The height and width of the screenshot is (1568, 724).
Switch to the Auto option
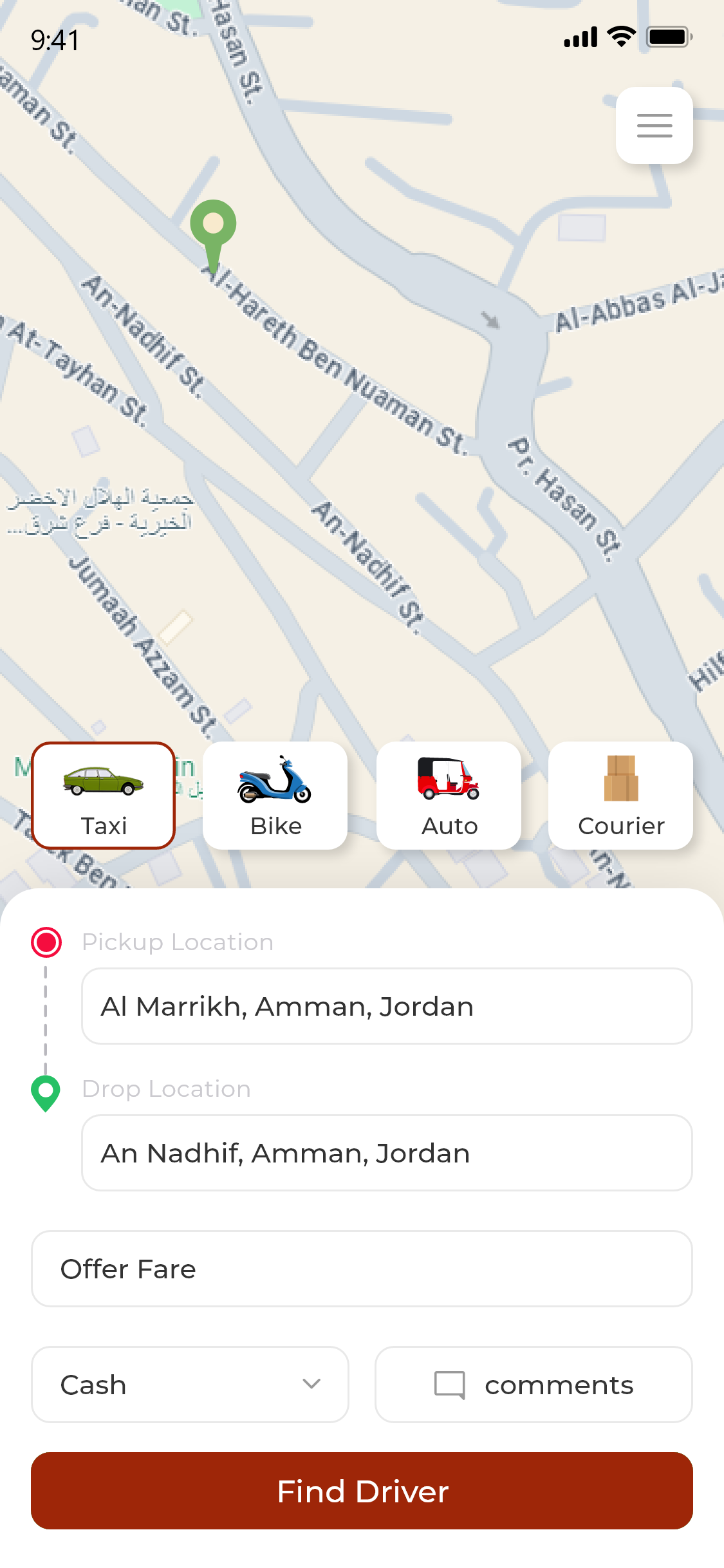pyautogui.click(x=449, y=796)
